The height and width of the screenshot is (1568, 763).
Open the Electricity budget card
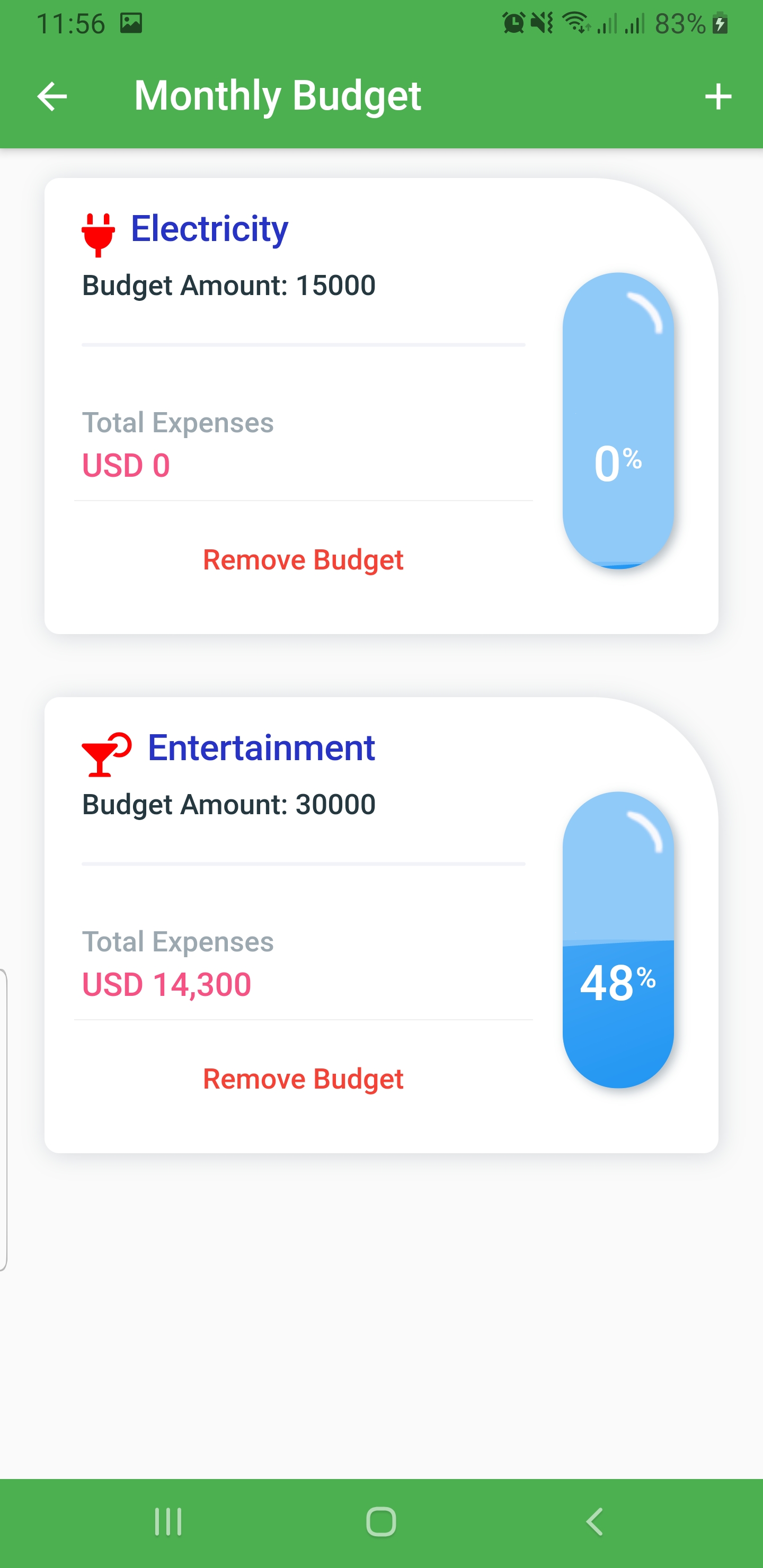tap(381, 406)
